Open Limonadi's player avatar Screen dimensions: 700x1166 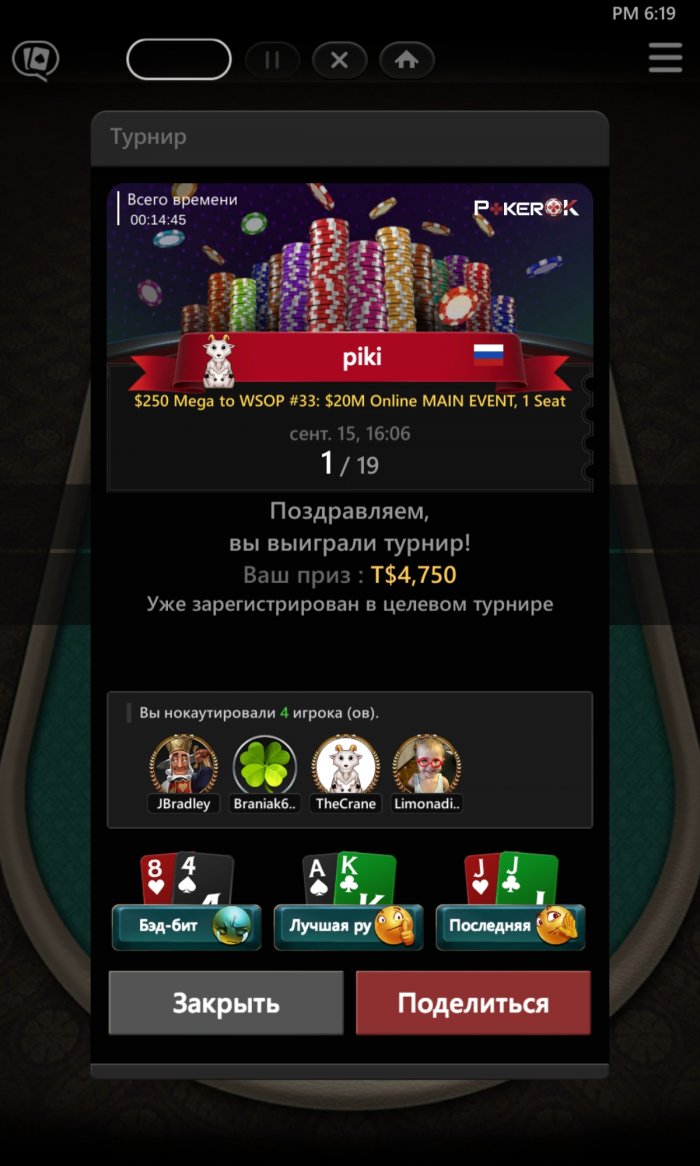[426, 766]
